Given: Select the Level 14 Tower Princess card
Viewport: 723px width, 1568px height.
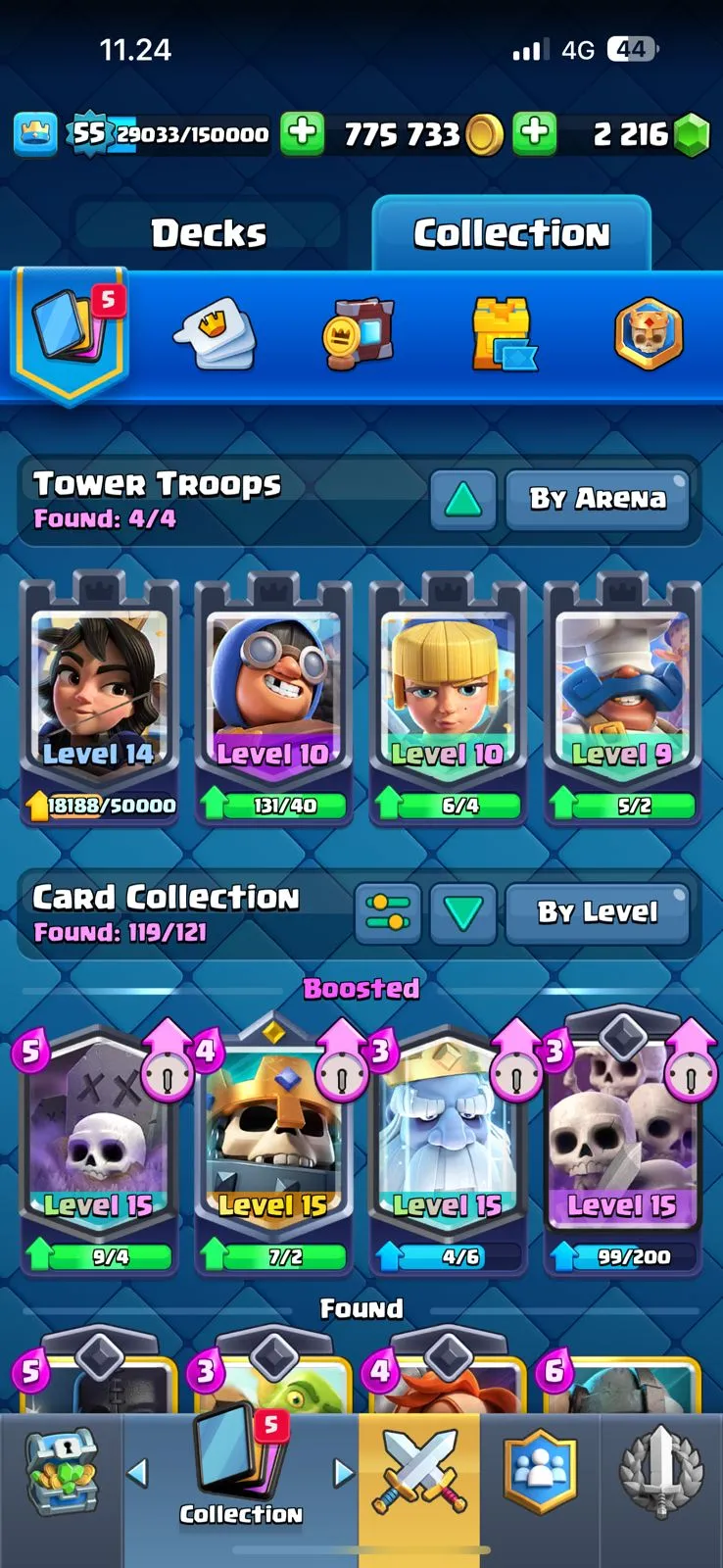Looking at the screenshot, I should (99, 698).
